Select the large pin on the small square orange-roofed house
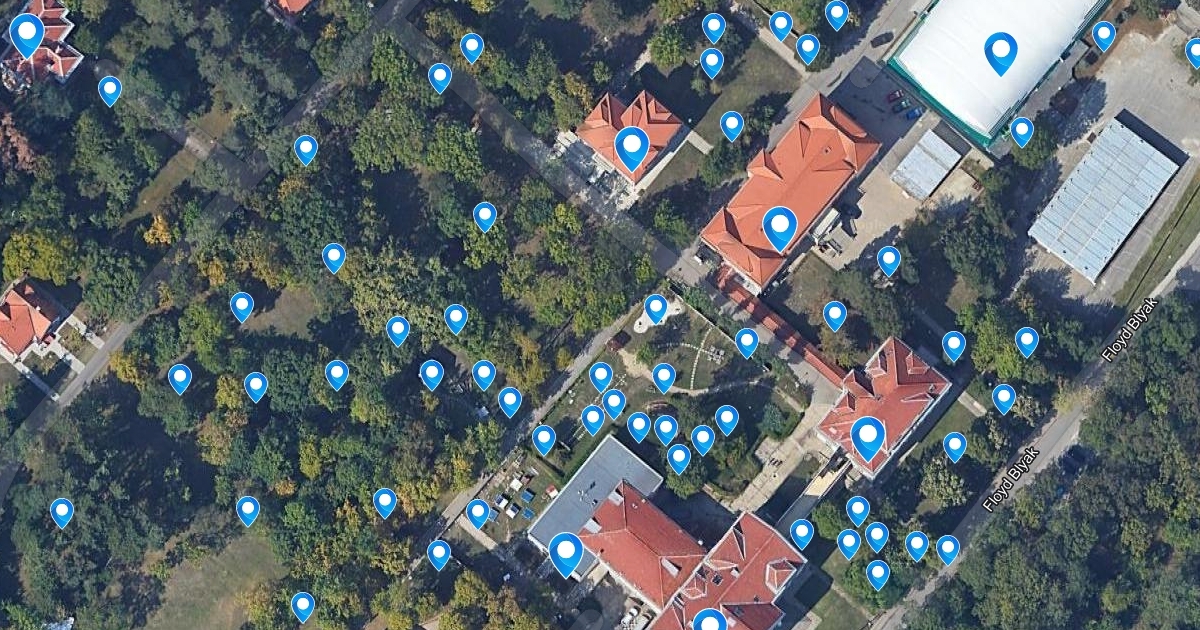Screen dimensions: 1200x630 [x=631, y=145]
